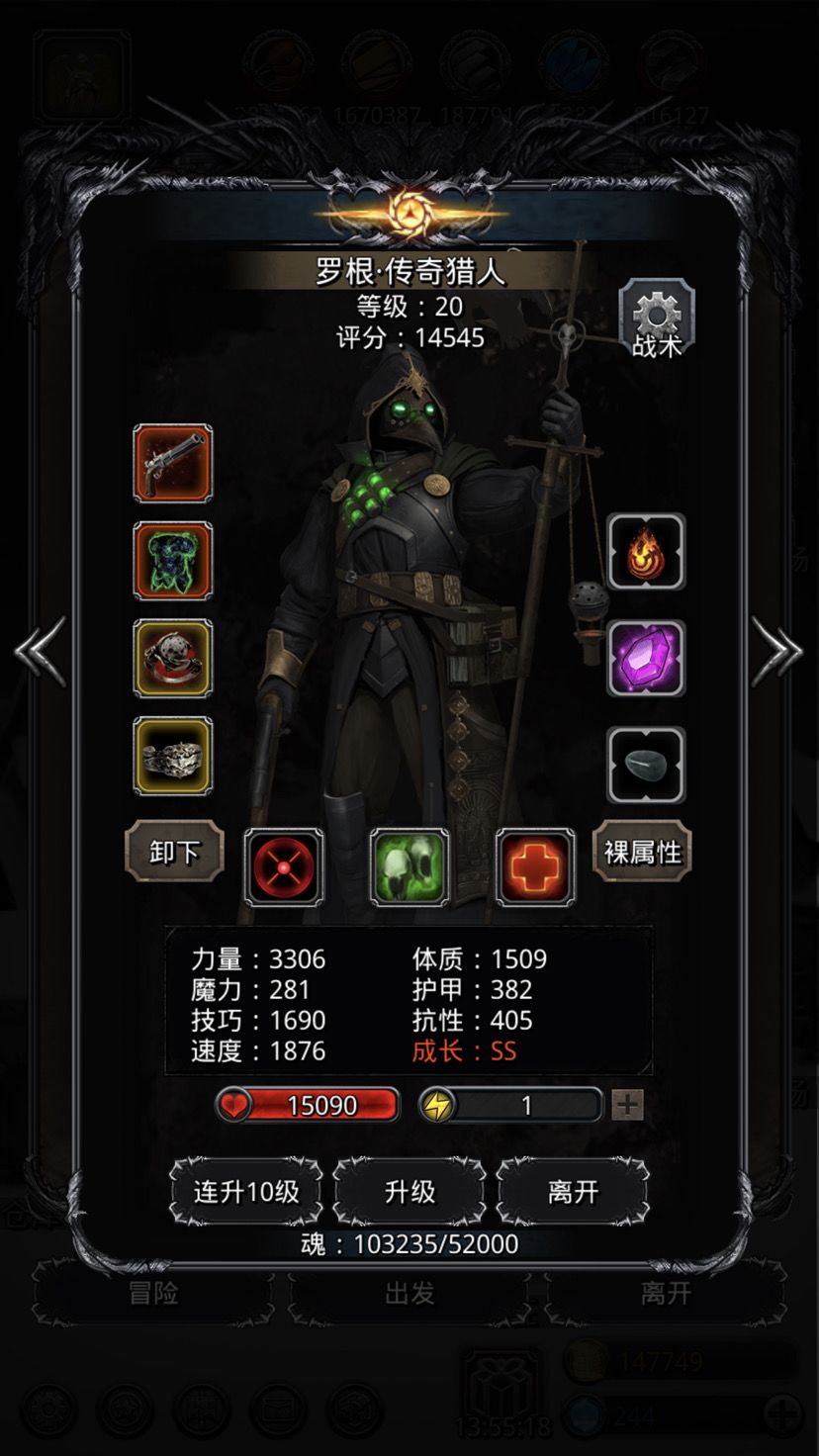This screenshot has height=1456, width=819.
Task: Click the red health bar showing 15090
Action: 307,1105
